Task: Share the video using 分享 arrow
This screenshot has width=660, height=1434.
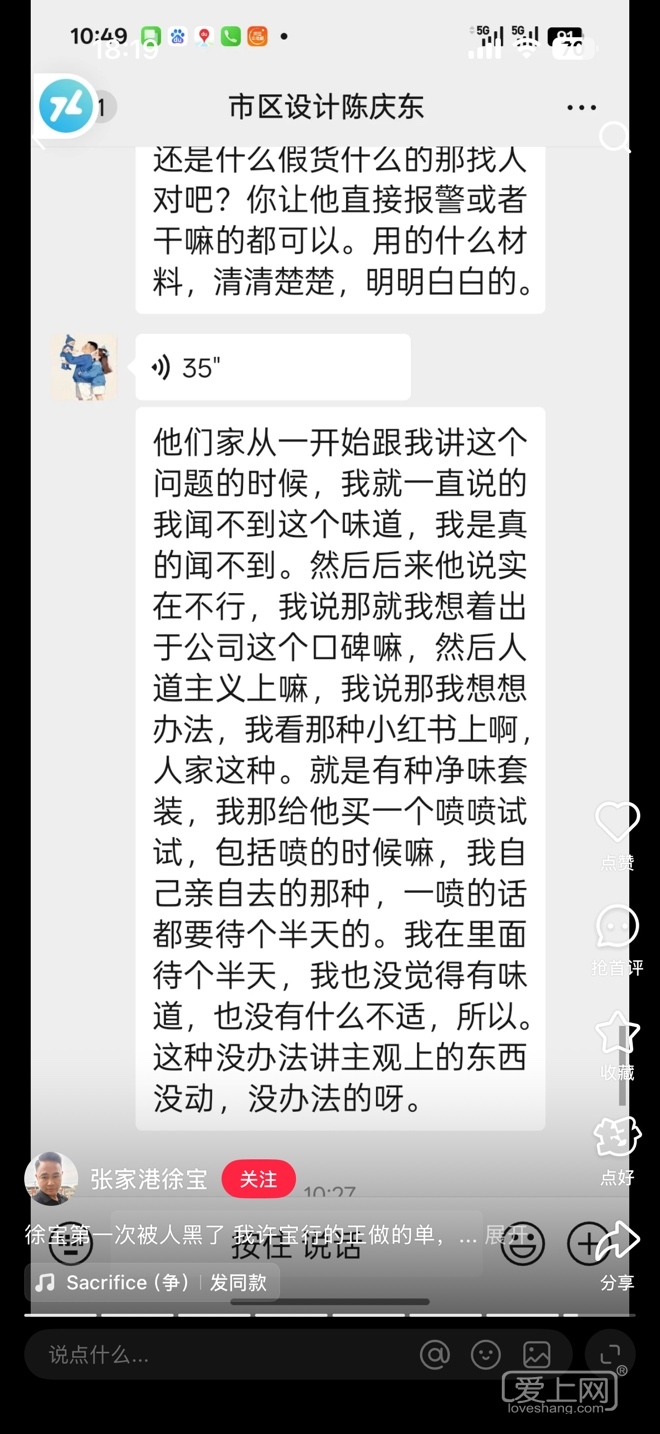Action: point(617,1242)
